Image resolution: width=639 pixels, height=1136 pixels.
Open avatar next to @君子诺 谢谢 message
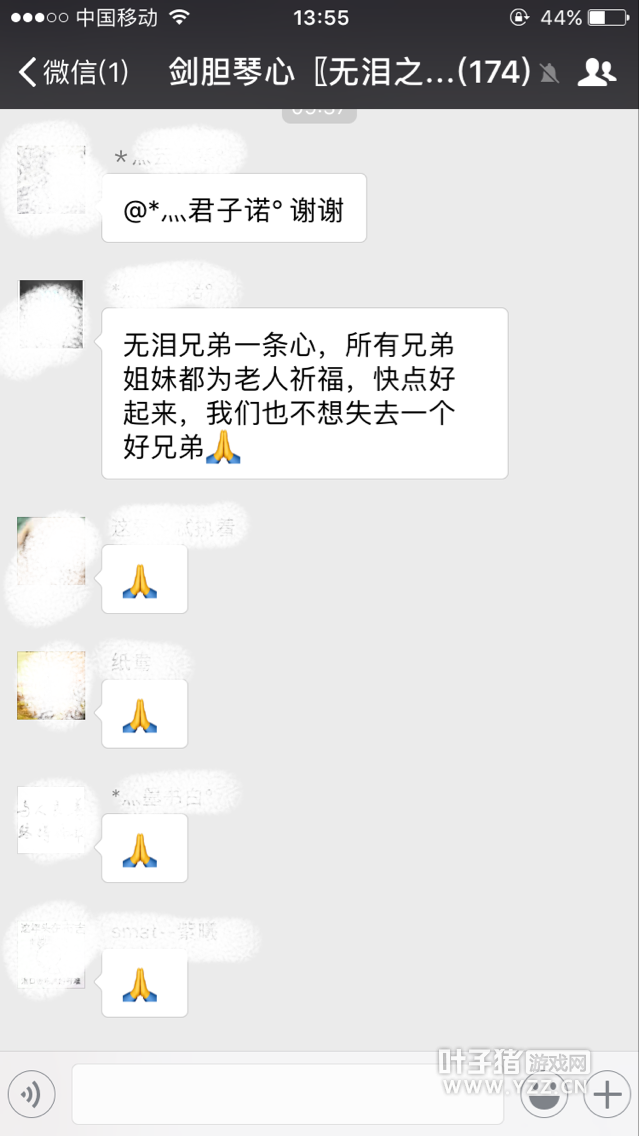tap(52, 179)
